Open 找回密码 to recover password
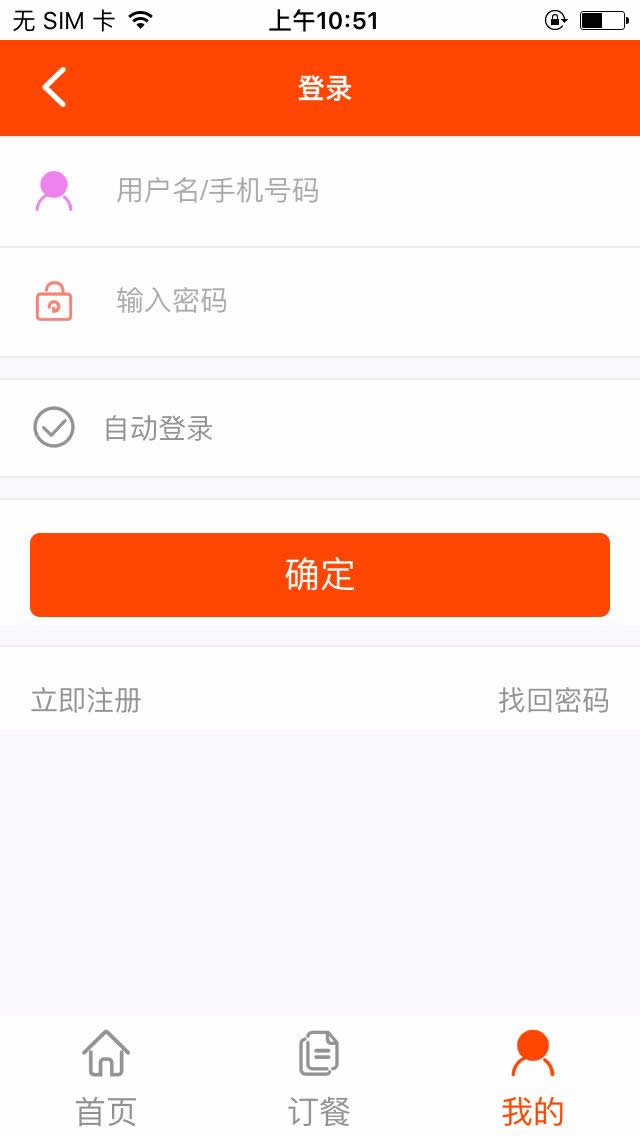The height and width of the screenshot is (1136, 640). point(554,701)
